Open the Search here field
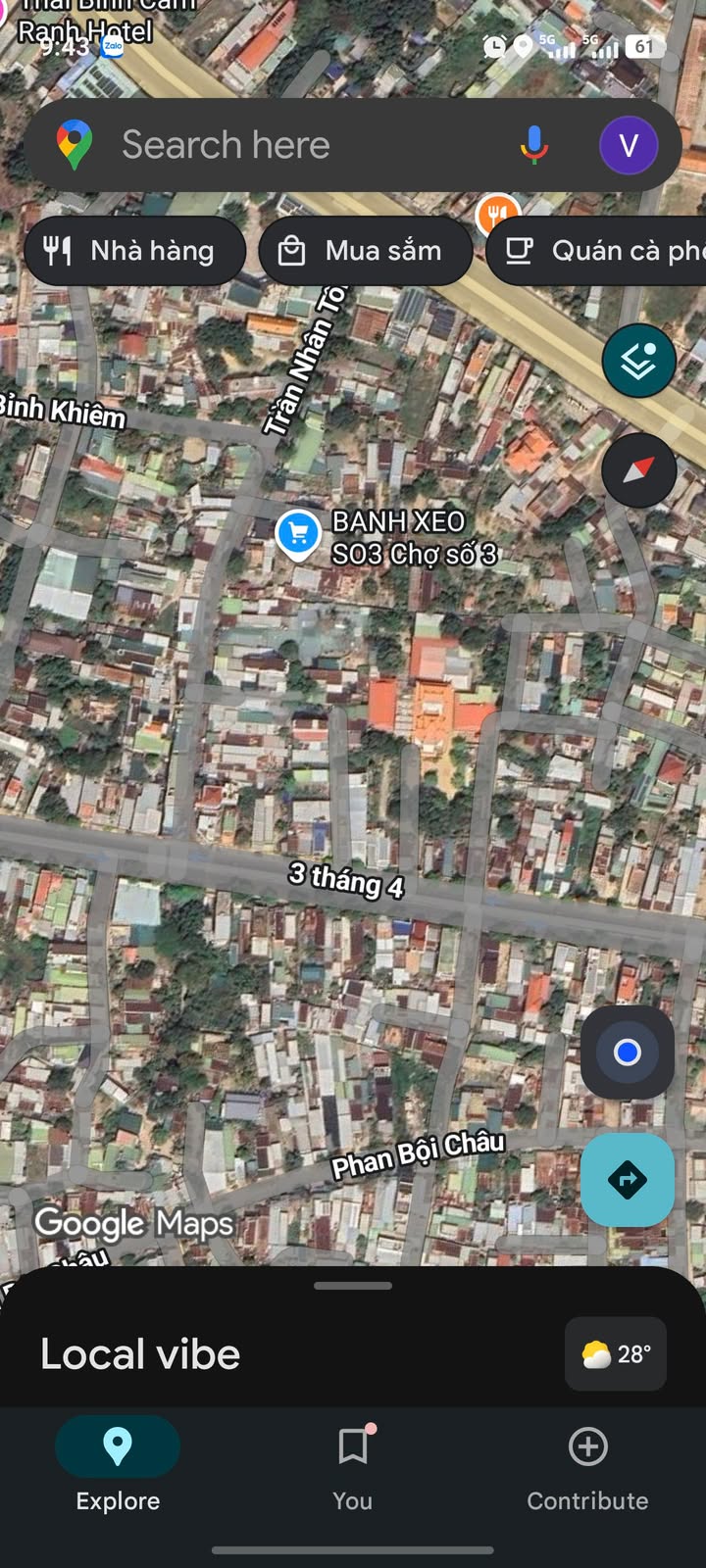This screenshot has height=1568, width=706. 294,145
